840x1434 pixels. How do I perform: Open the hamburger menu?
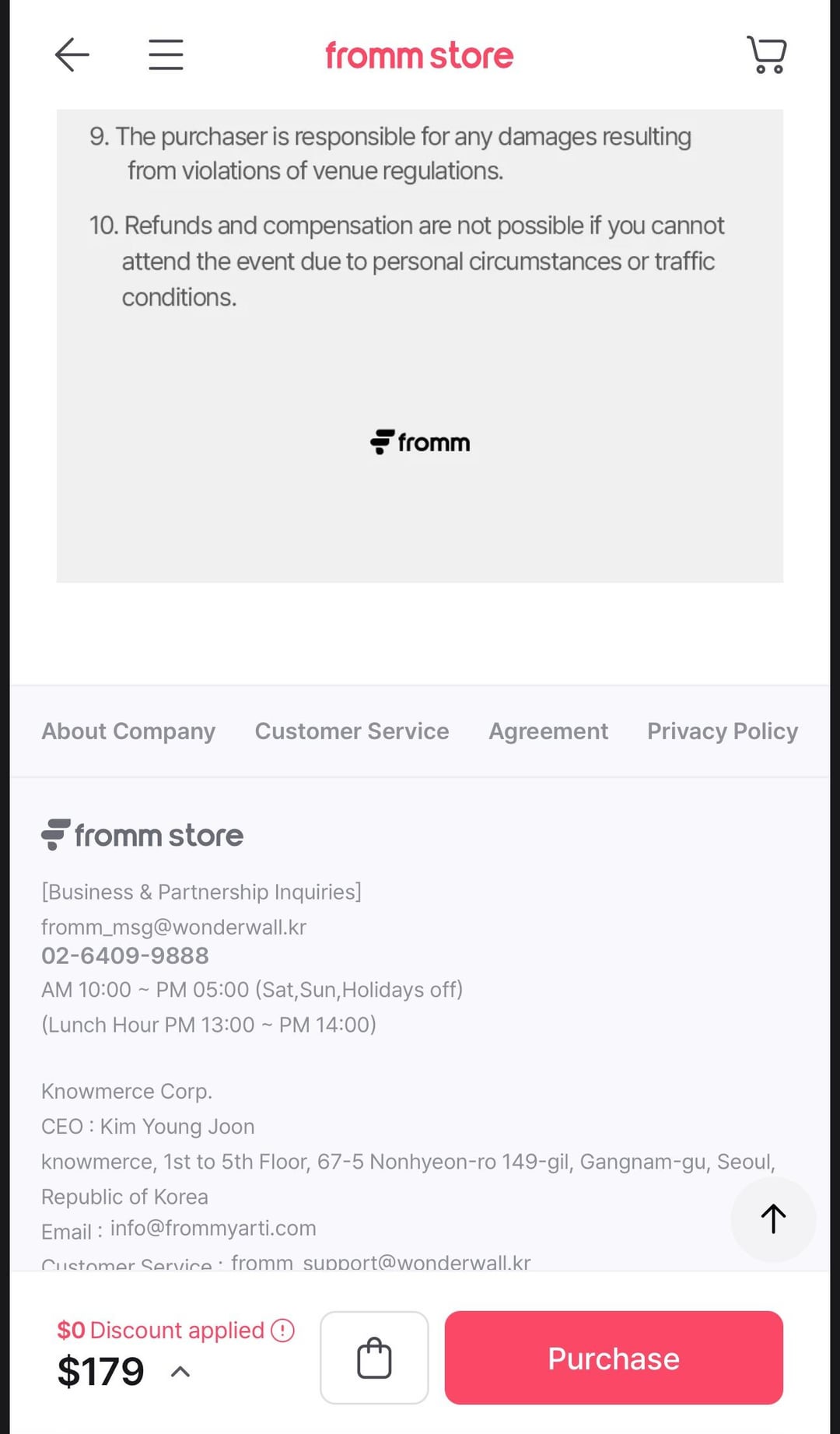(166, 55)
